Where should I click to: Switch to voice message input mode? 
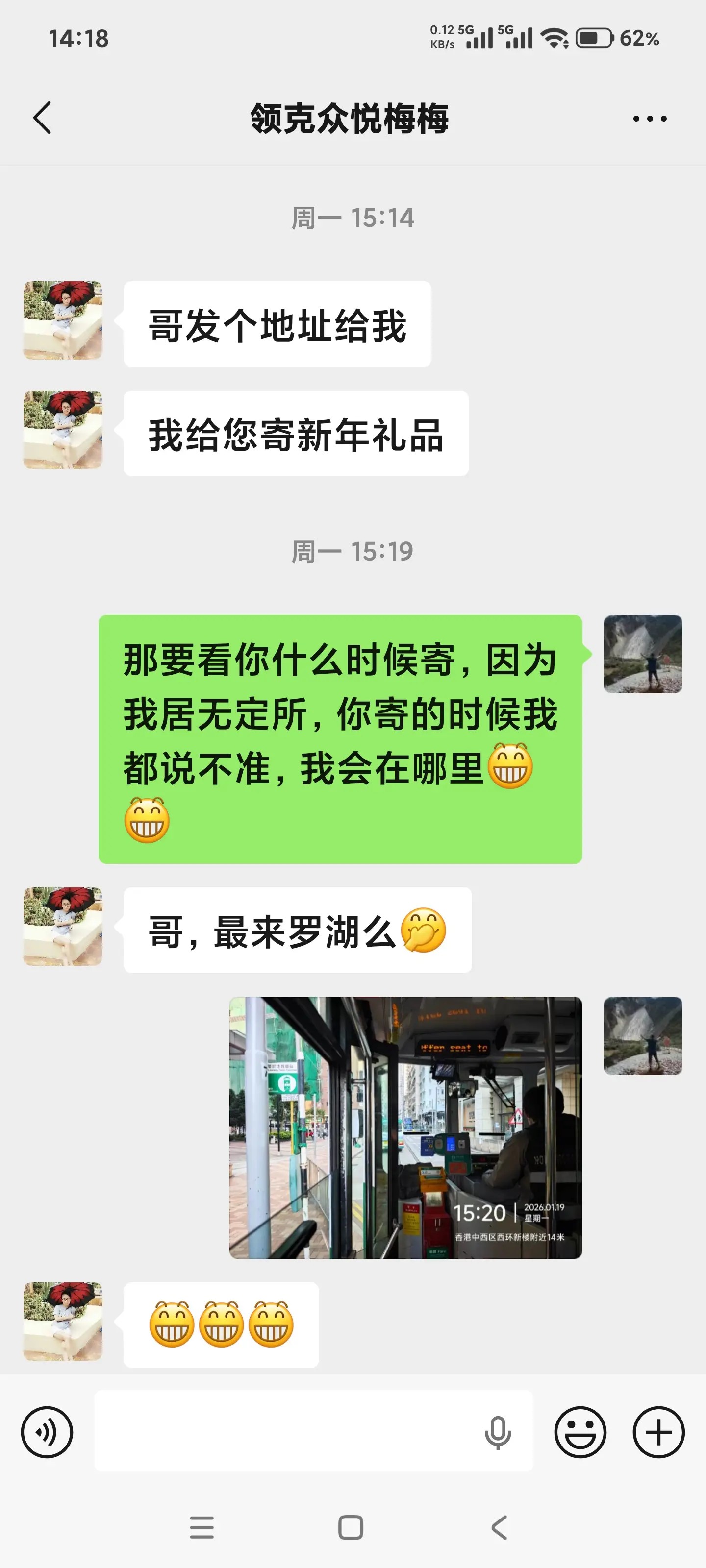coord(47,1432)
